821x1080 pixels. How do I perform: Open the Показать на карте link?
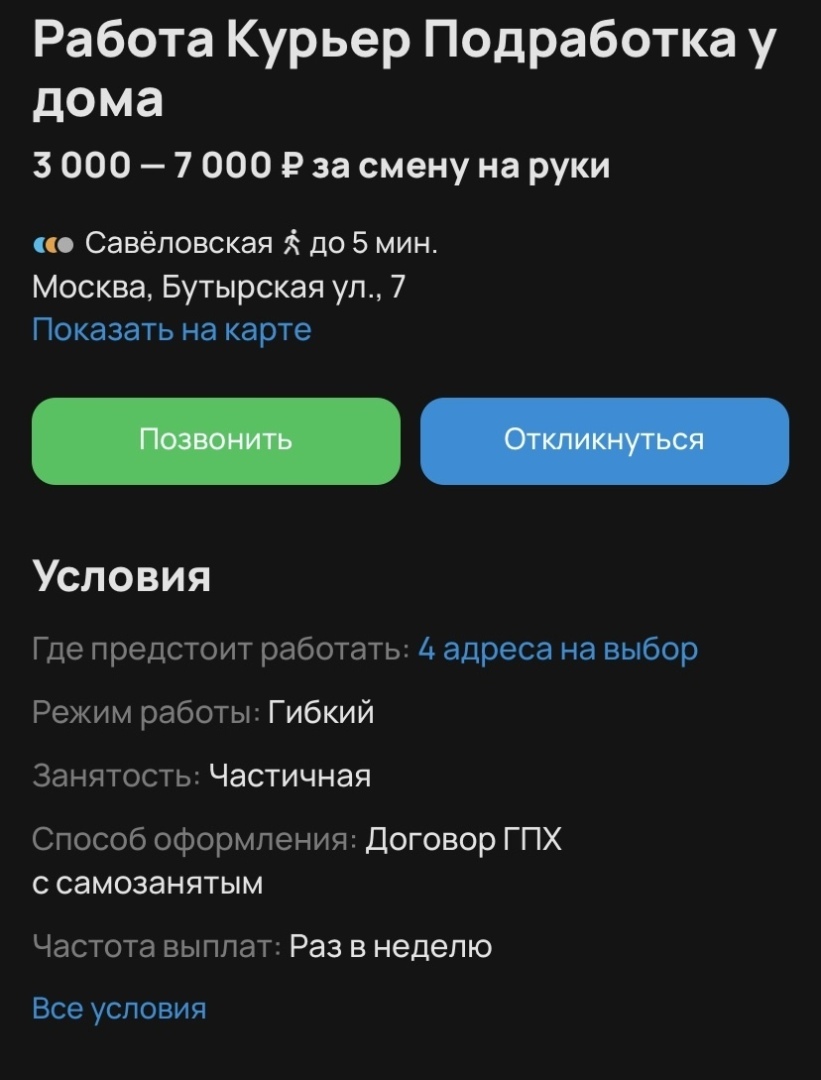click(172, 329)
